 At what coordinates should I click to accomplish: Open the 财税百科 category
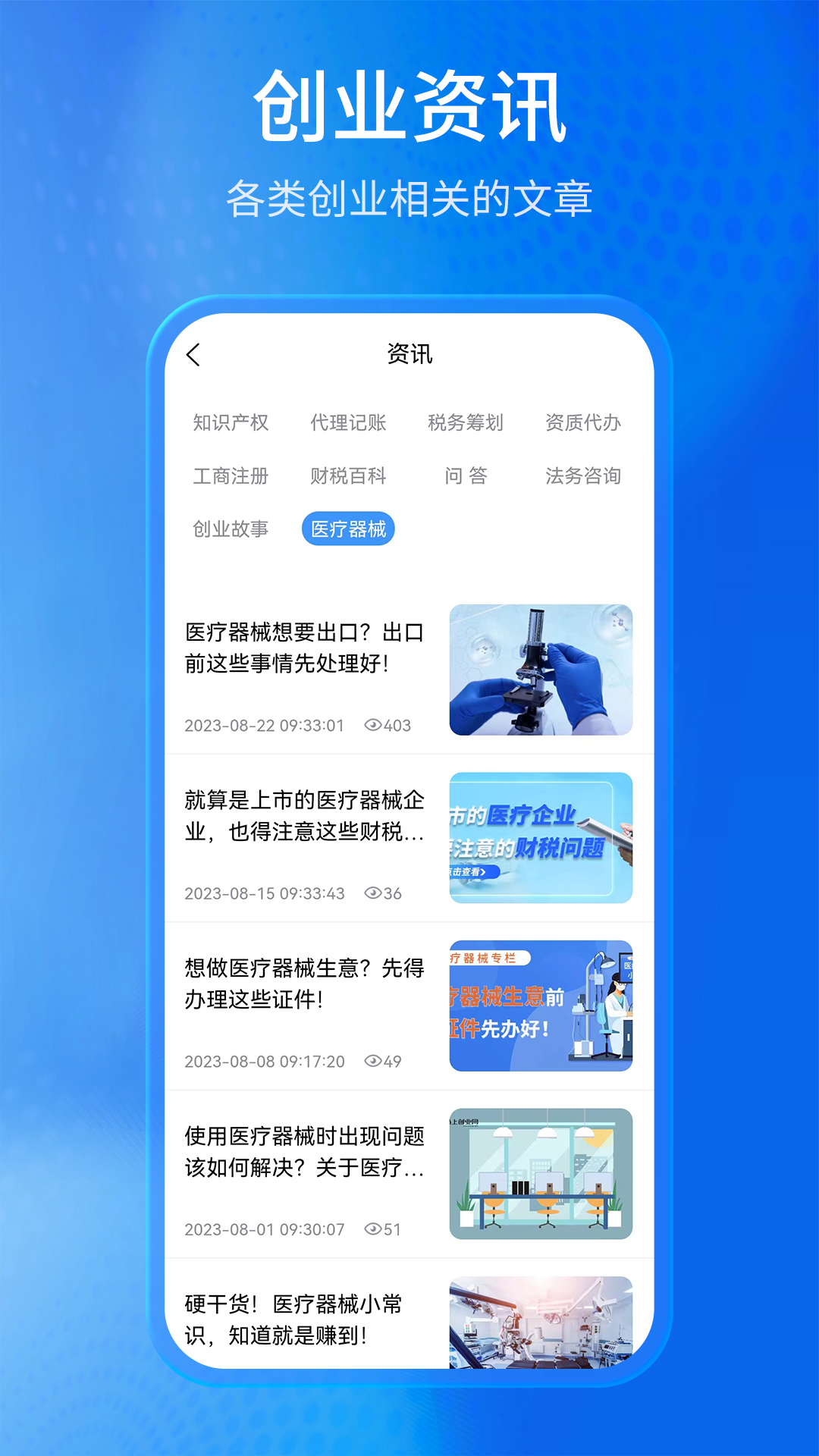(x=347, y=476)
